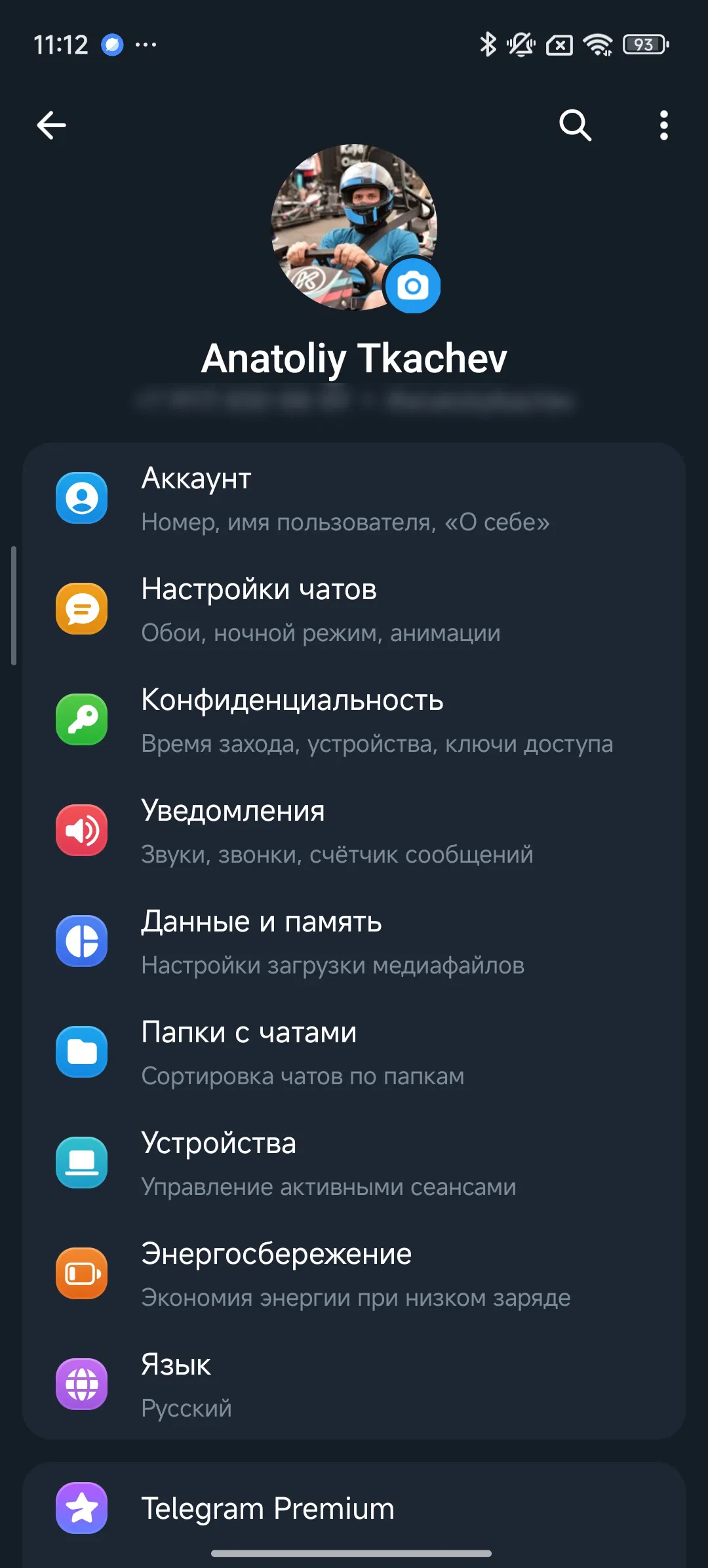
Task: Open Настройки чатов
Action: (354, 610)
